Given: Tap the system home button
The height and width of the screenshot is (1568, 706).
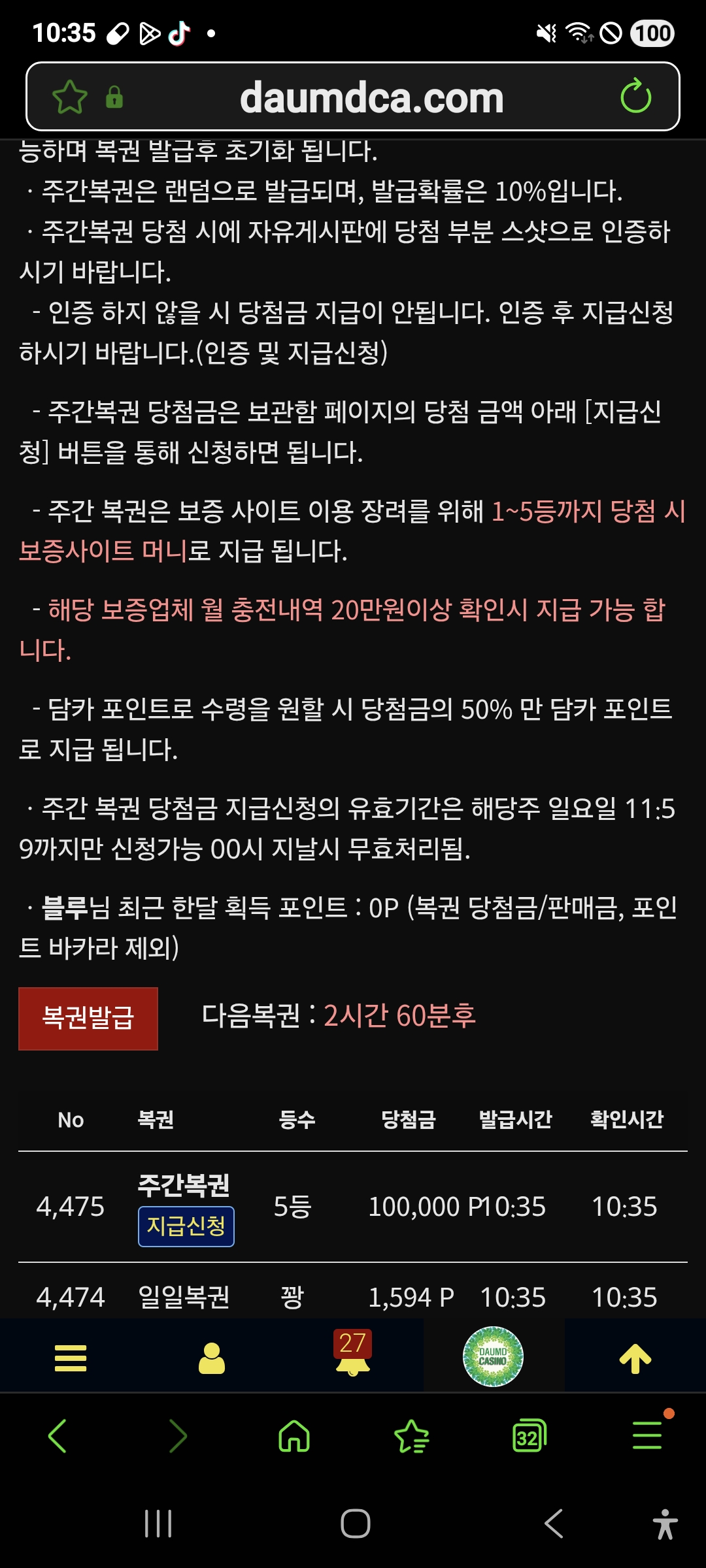Looking at the screenshot, I should coord(355,1524).
